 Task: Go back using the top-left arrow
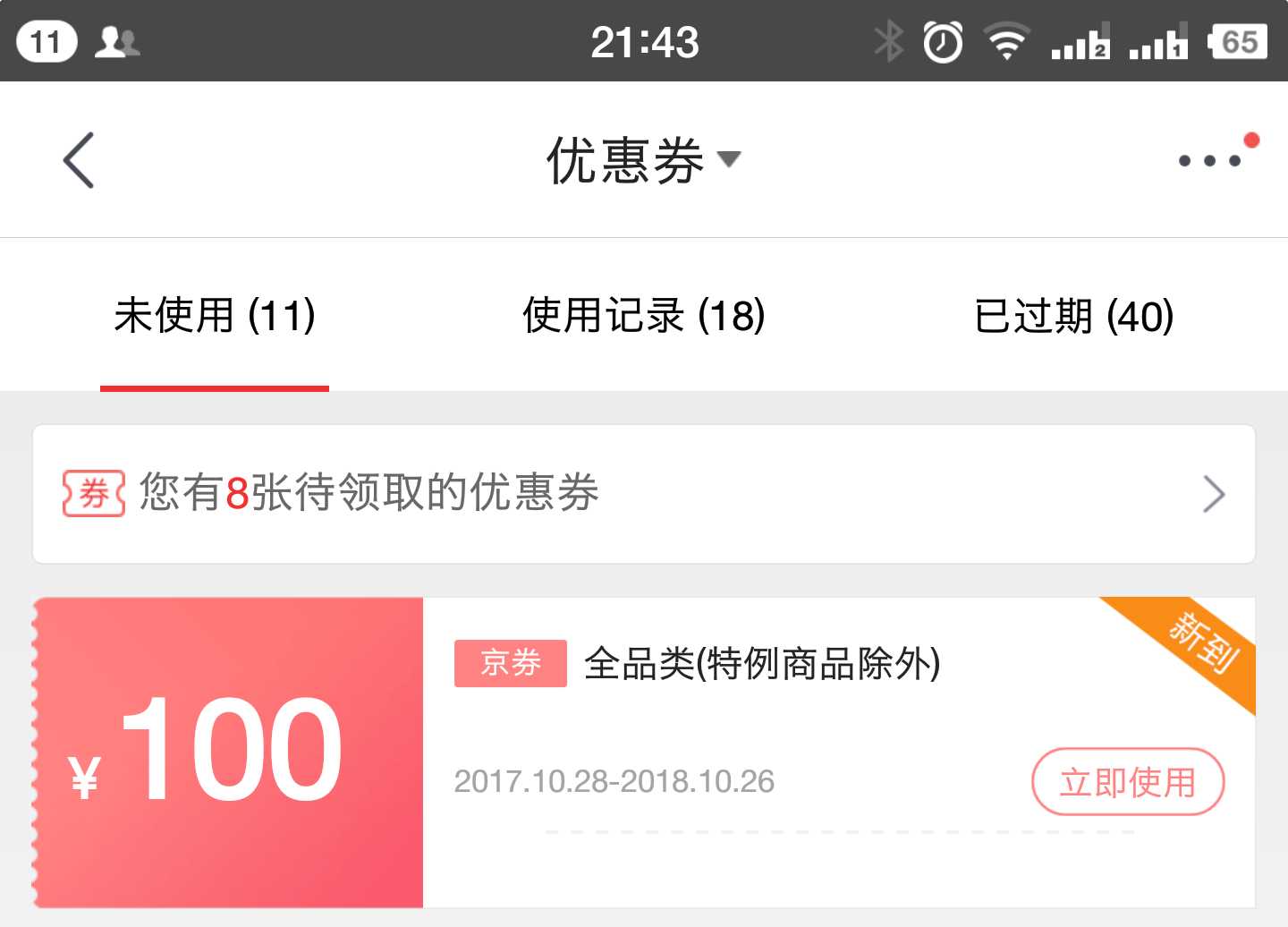79,161
